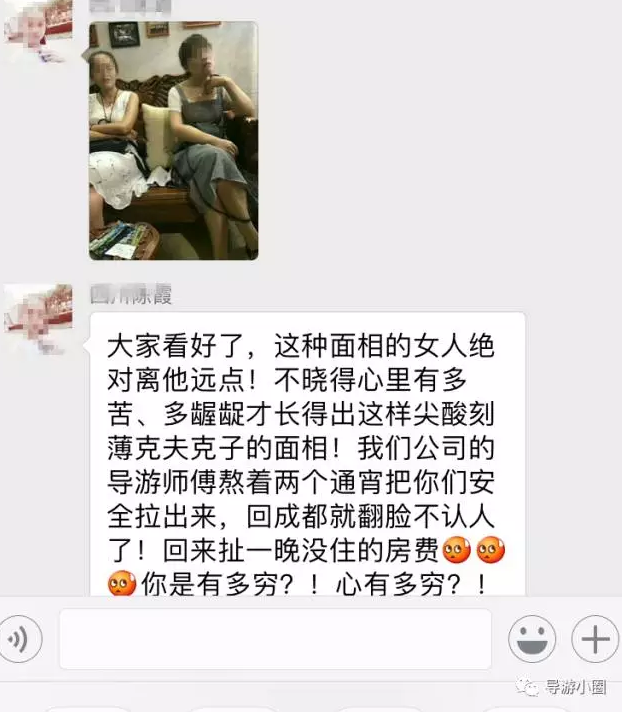Switch to voice message input
Image resolution: width=622 pixels, height=712 pixels.
click(x=18, y=639)
